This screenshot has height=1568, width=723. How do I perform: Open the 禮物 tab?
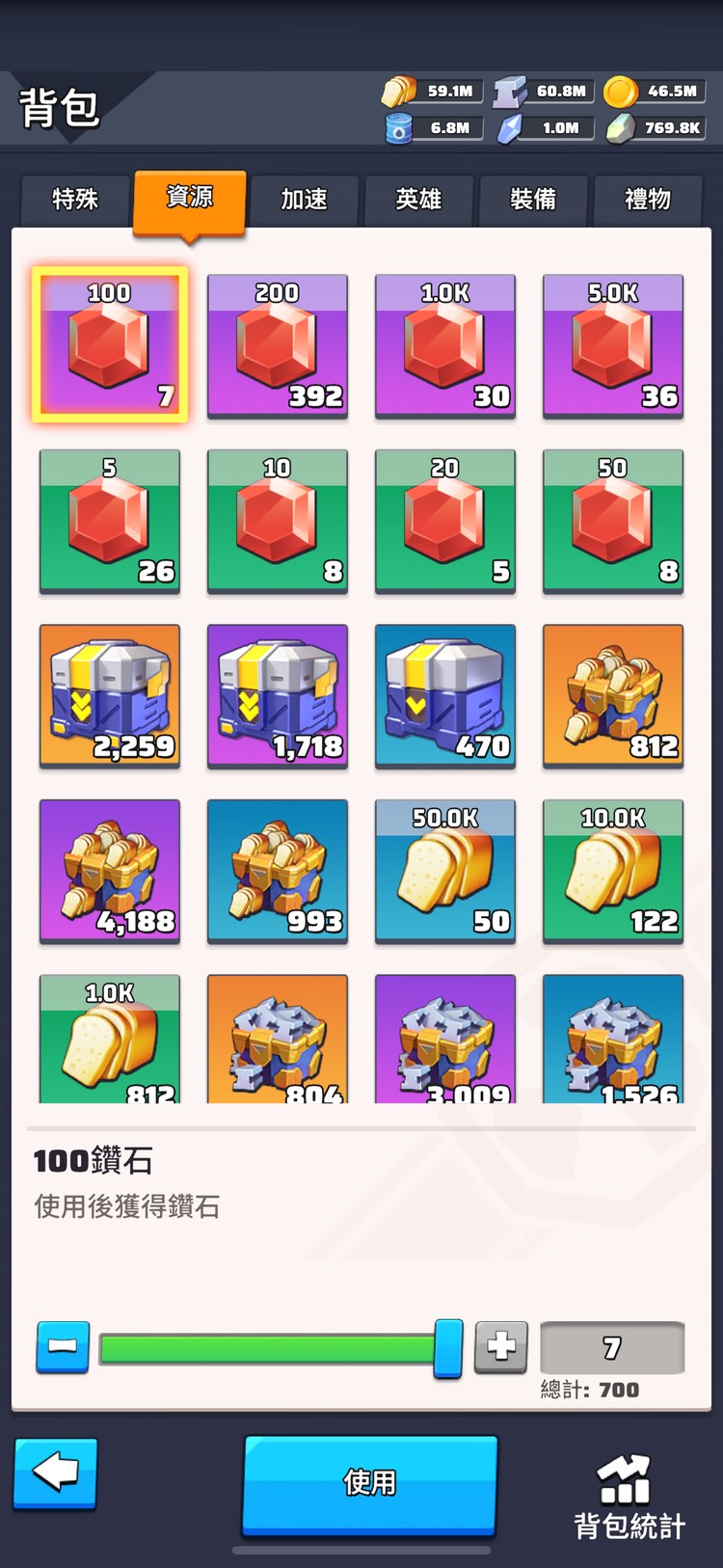click(x=647, y=200)
